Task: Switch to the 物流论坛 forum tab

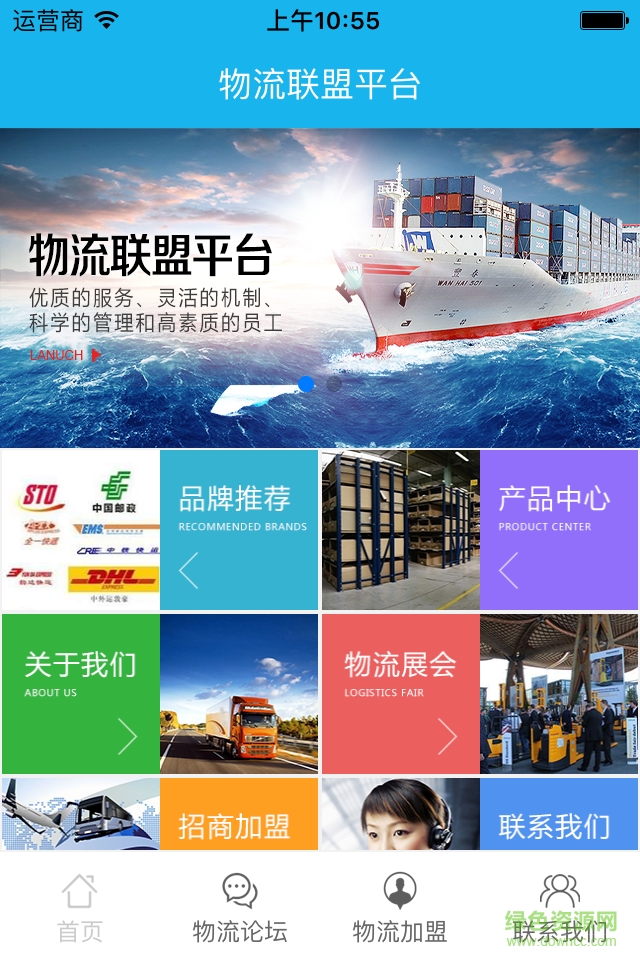Action: pos(240,908)
